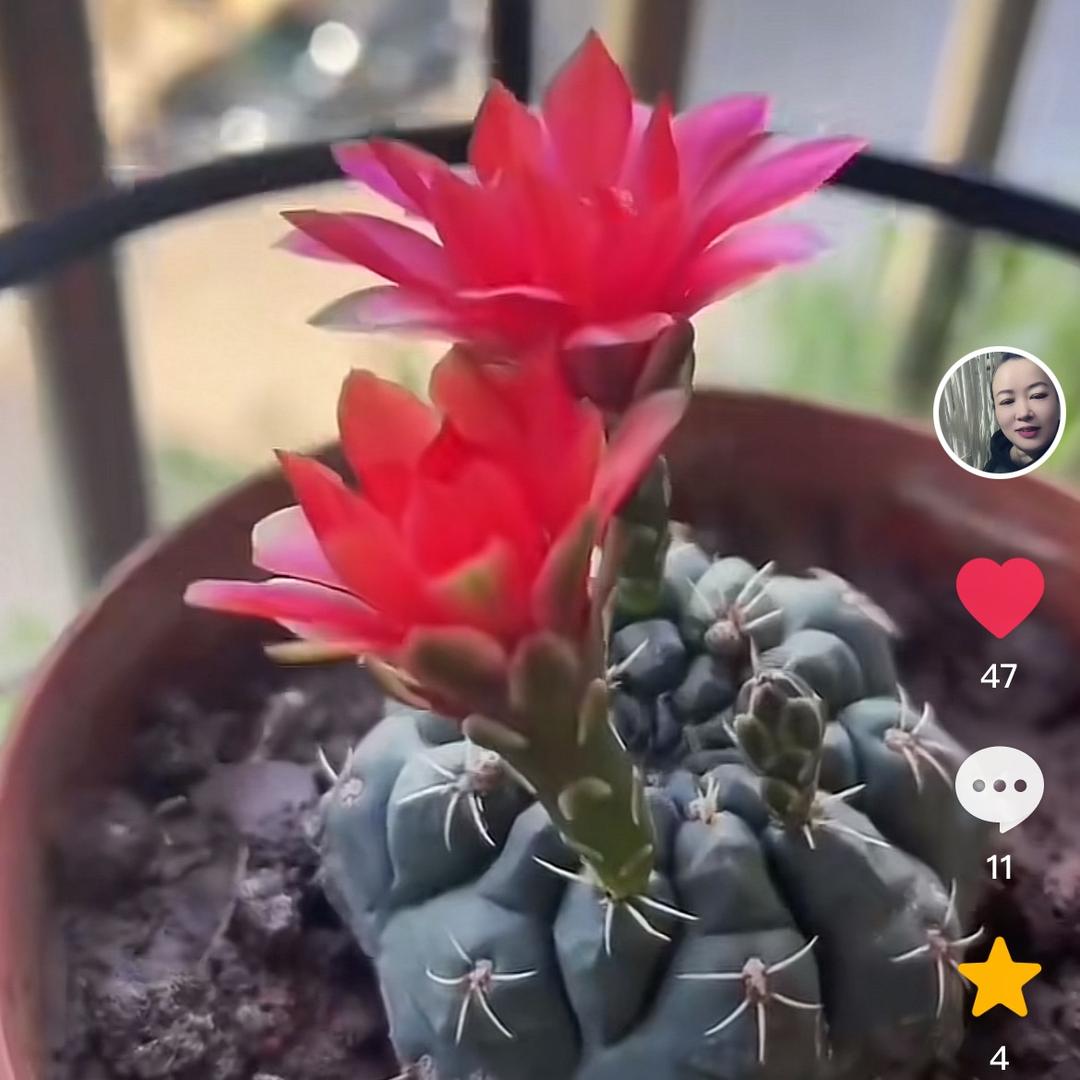Tap the yellow star favorites icon
This screenshot has width=1080, height=1080.
pyautogui.click(x=999, y=978)
